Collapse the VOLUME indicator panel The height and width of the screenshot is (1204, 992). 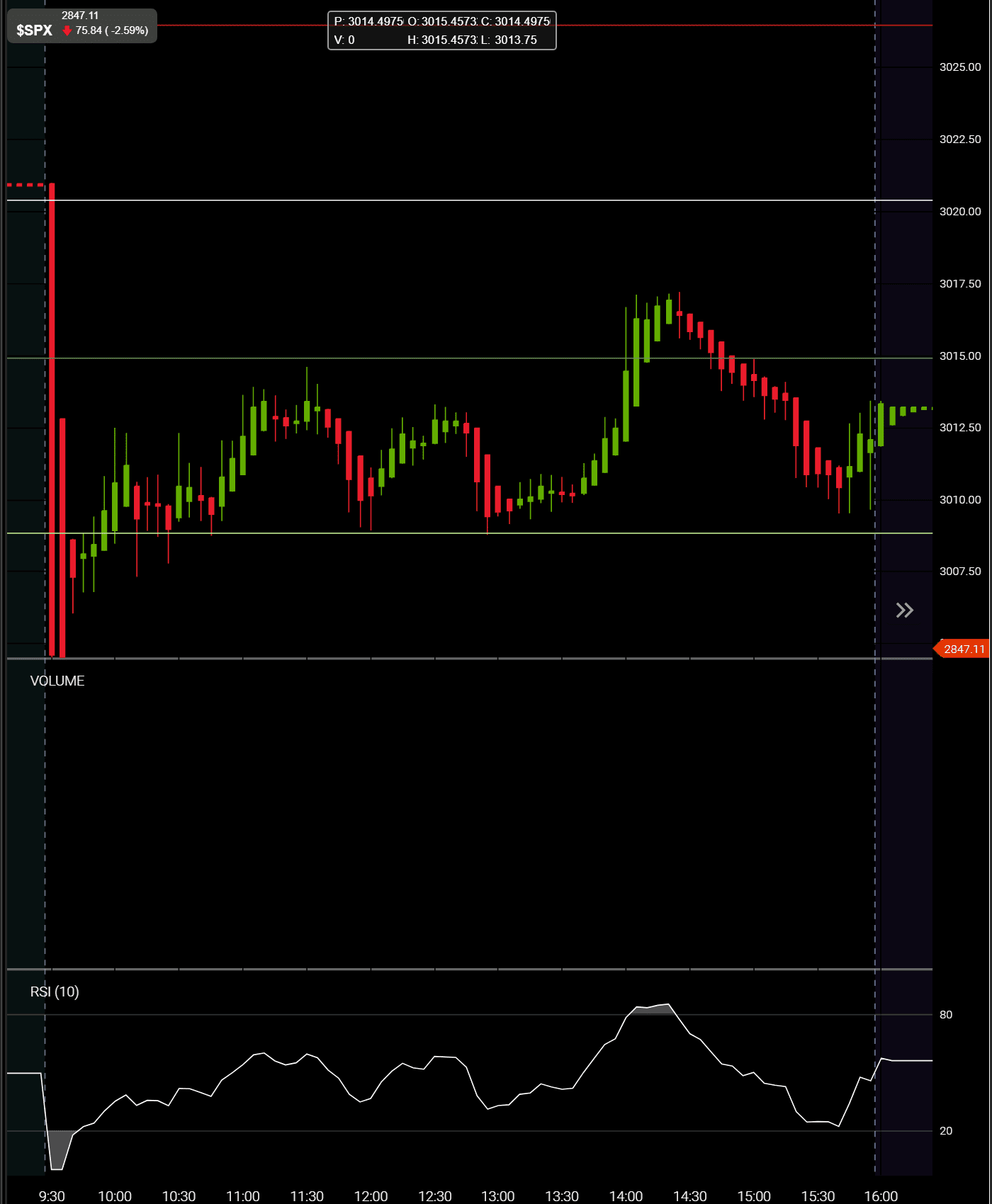coord(57,681)
